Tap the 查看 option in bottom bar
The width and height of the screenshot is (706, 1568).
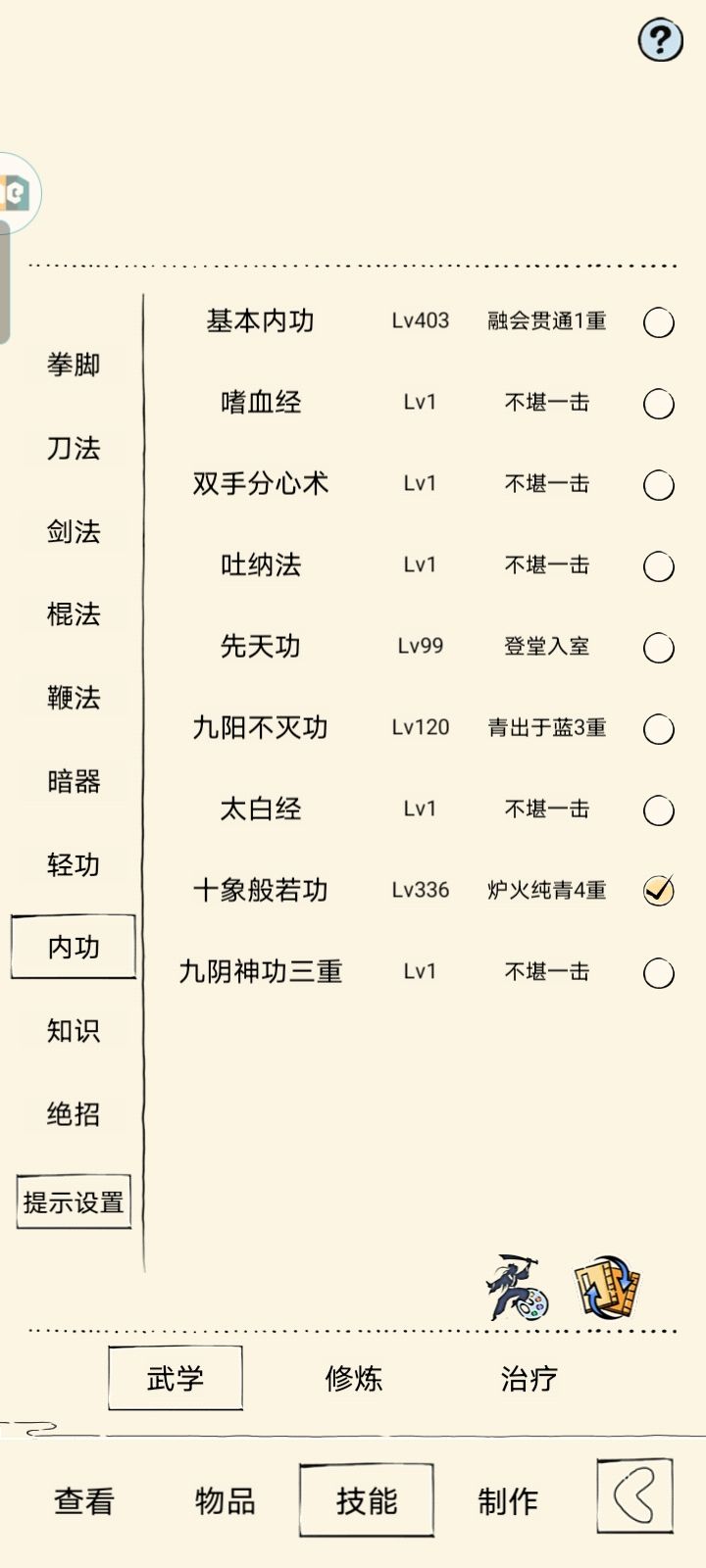click(x=86, y=1499)
